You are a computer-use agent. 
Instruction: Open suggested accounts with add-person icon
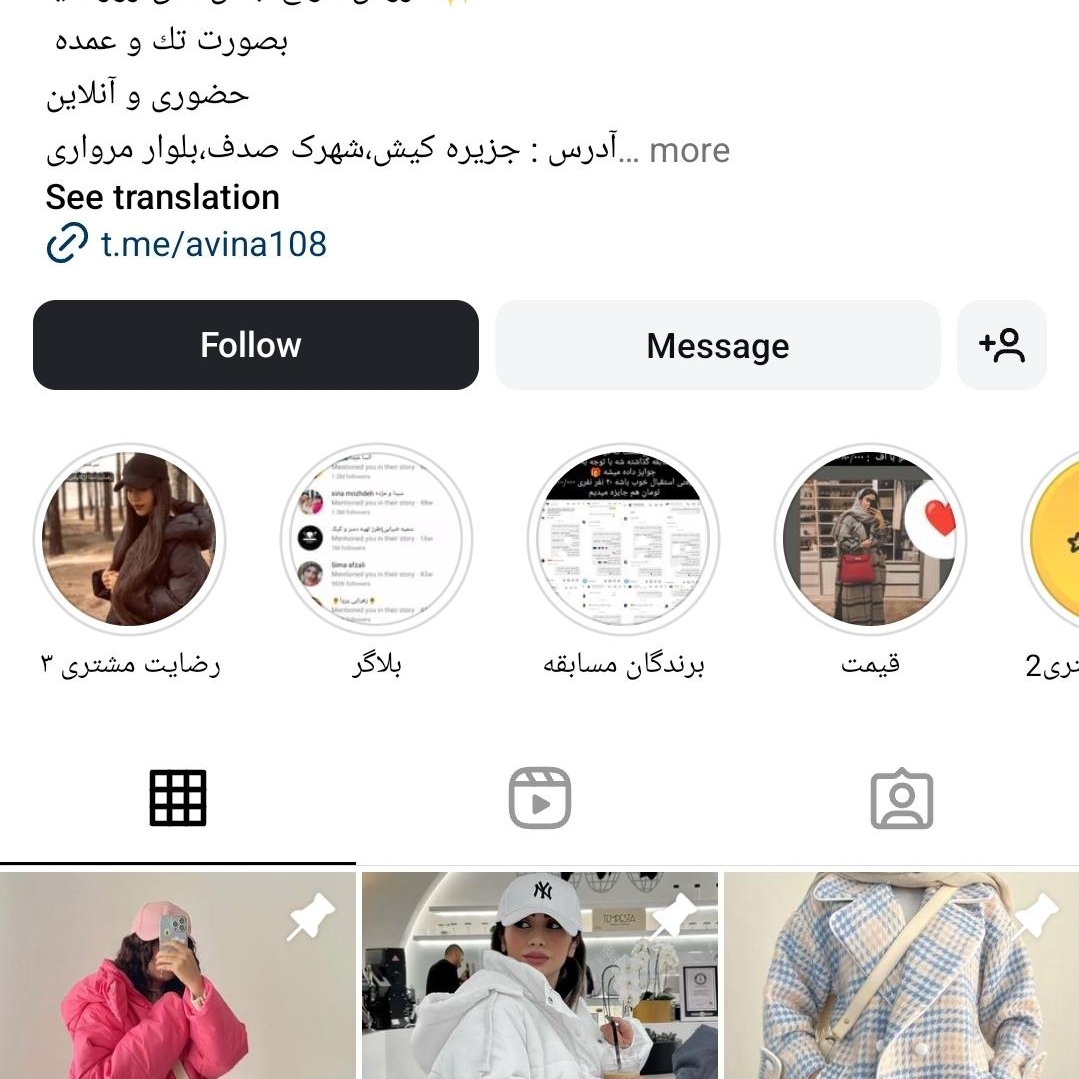click(x=1001, y=345)
